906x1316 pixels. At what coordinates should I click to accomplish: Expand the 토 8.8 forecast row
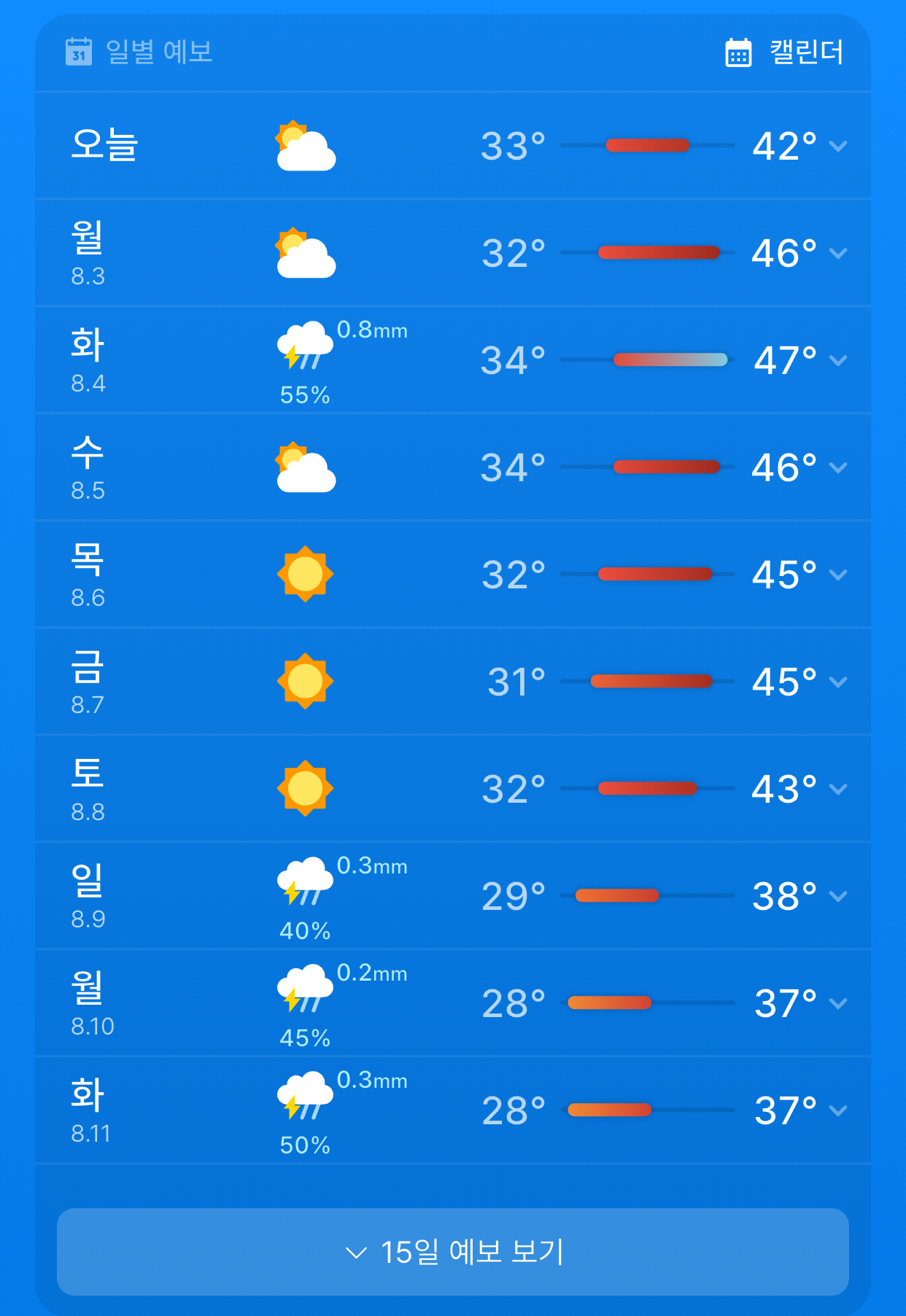click(x=453, y=788)
